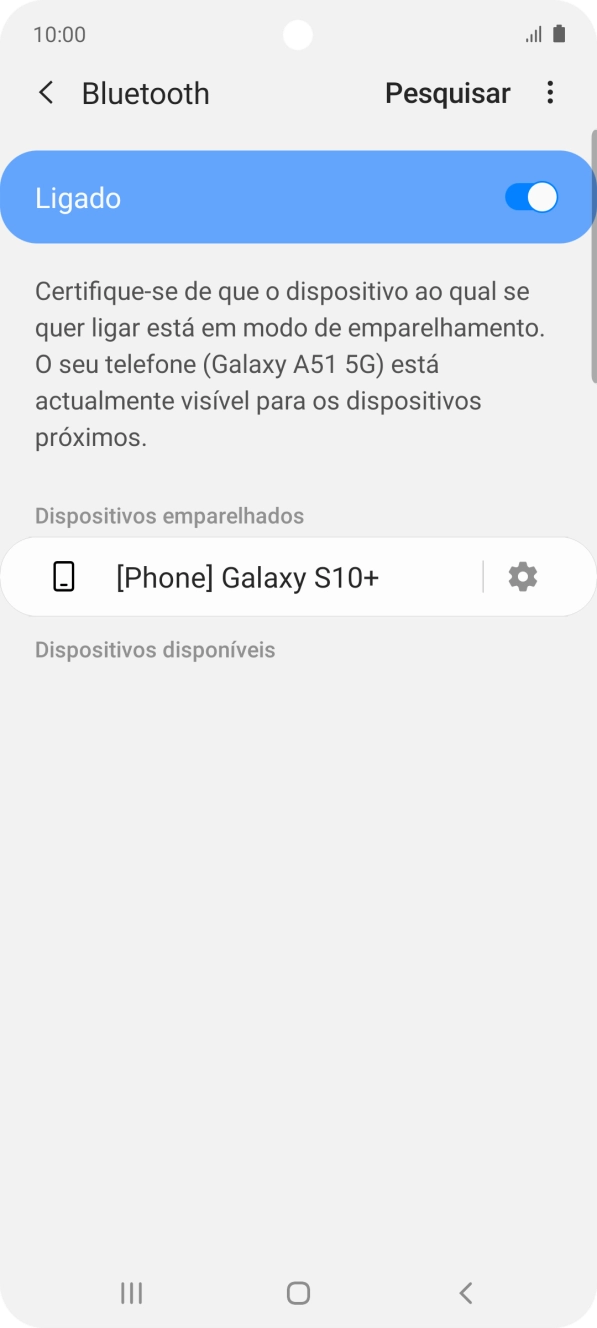This screenshot has height=1328, width=597.
Task: Go to the home screen
Action: point(298,1293)
